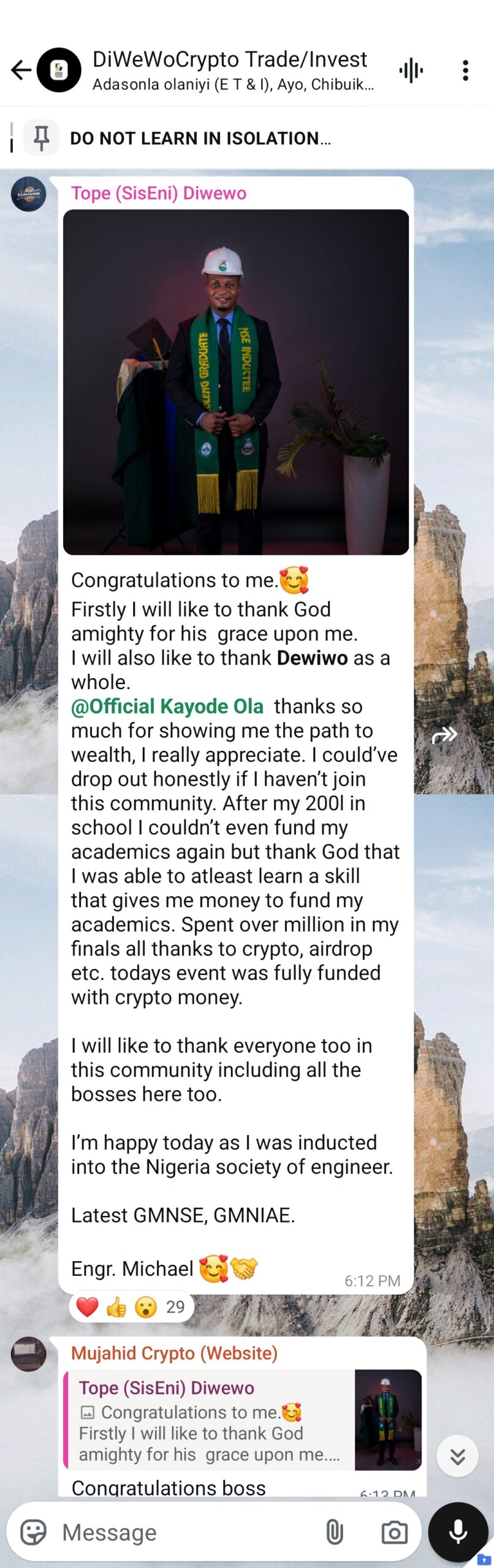Open the three-dot overflow menu
494x1568 pixels.
(x=465, y=70)
